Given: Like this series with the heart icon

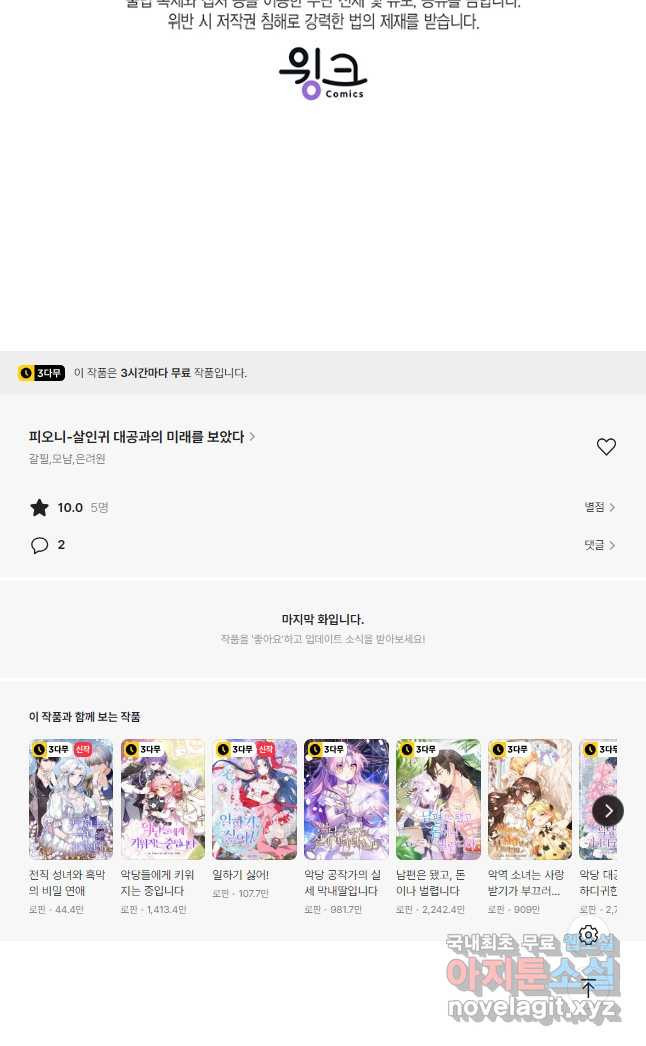Looking at the screenshot, I should pos(606,447).
